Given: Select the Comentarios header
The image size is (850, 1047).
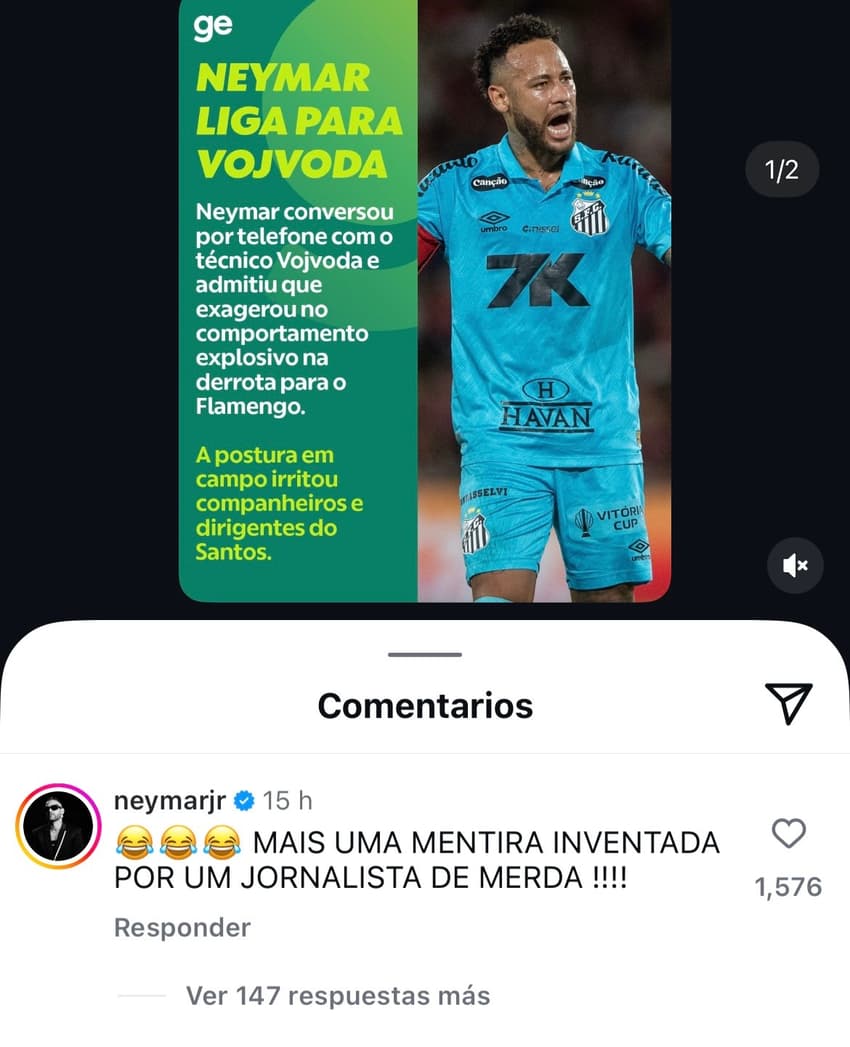Looking at the screenshot, I should click(x=424, y=705).
